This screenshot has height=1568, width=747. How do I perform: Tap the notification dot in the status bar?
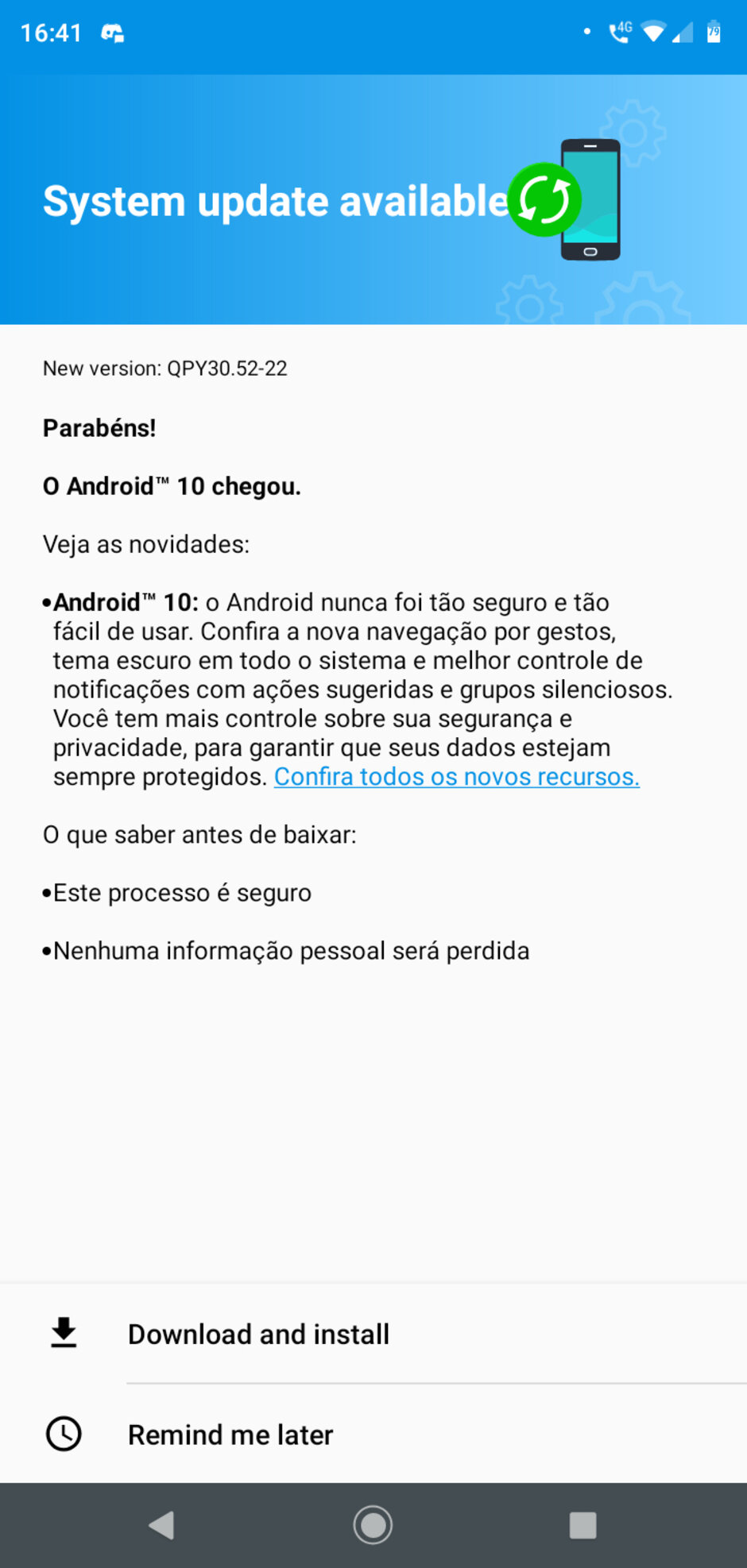[x=586, y=33]
